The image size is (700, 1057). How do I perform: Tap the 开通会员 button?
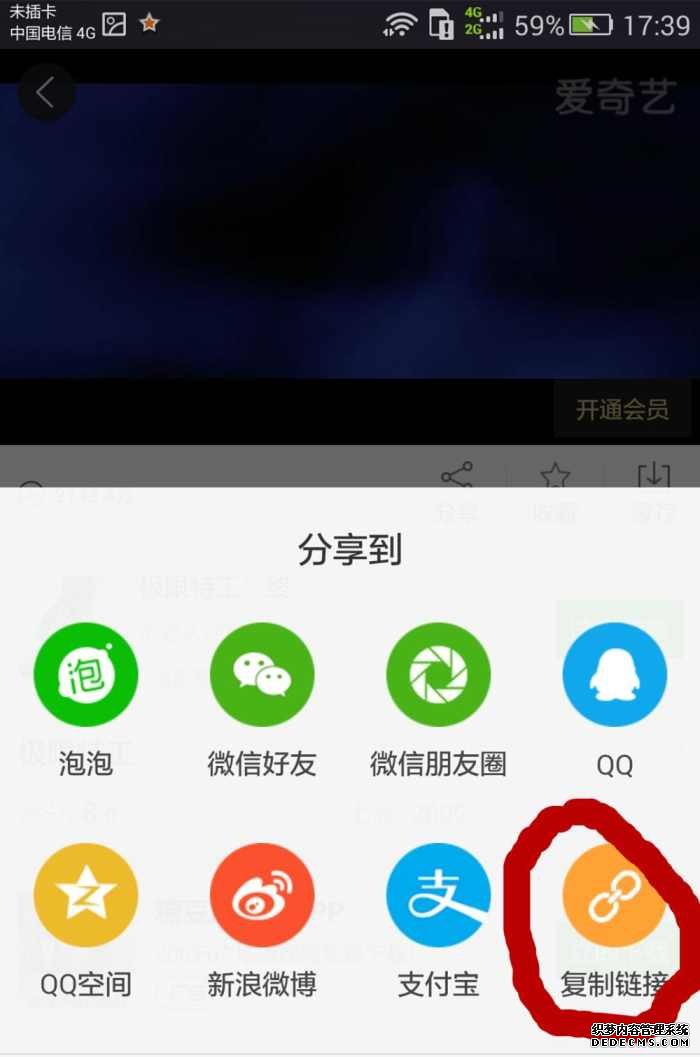click(622, 409)
